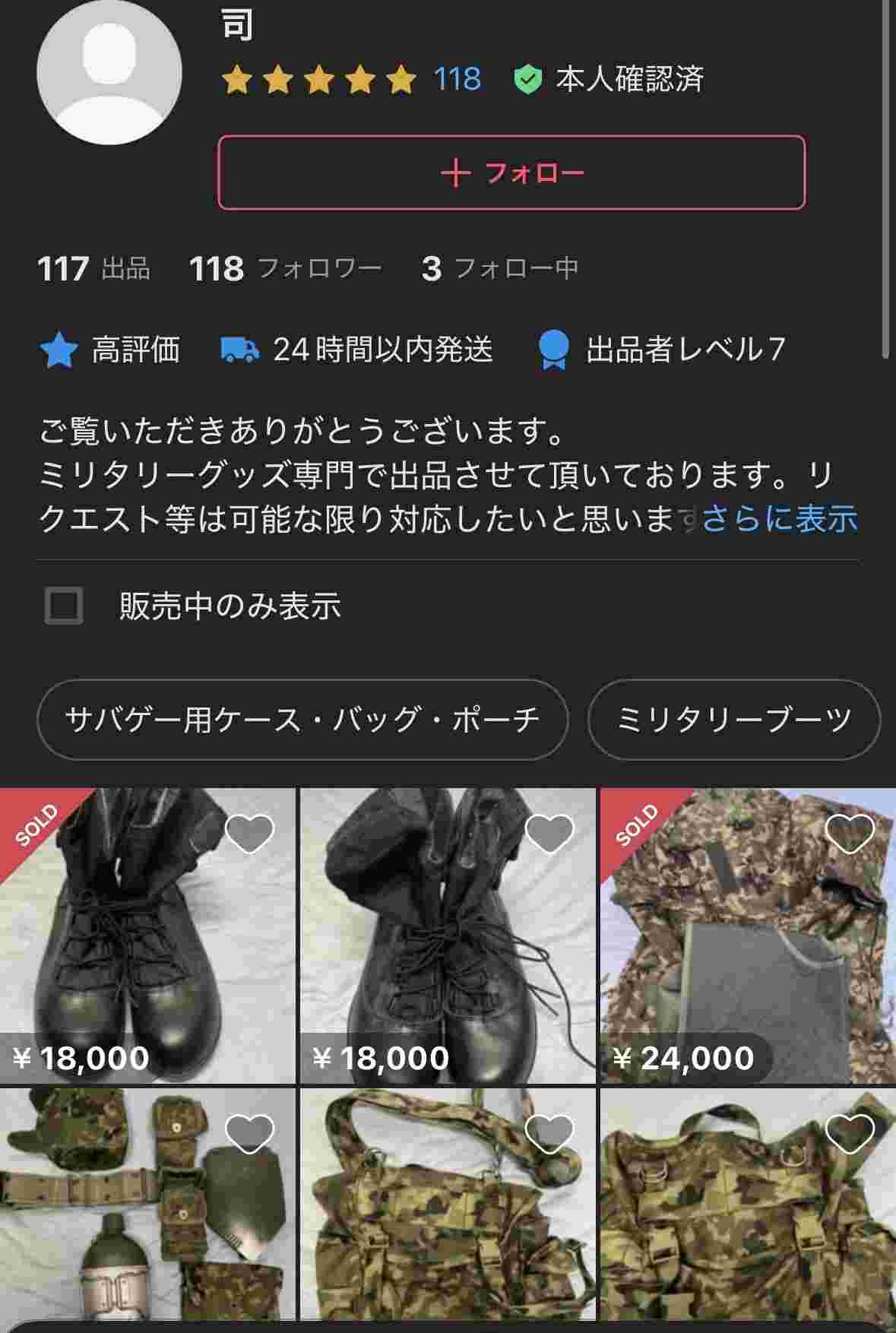View 118 followers list
896x1333 pixels.
pyautogui.click(x=285, y=268)
